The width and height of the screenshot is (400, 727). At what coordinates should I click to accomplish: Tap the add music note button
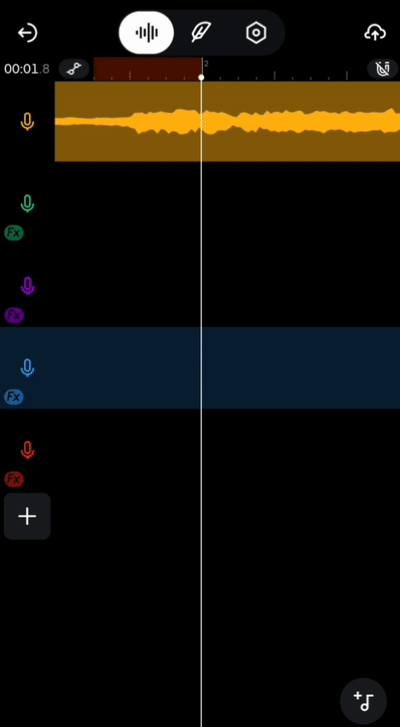pyautogui.click(x=363, y=701)
